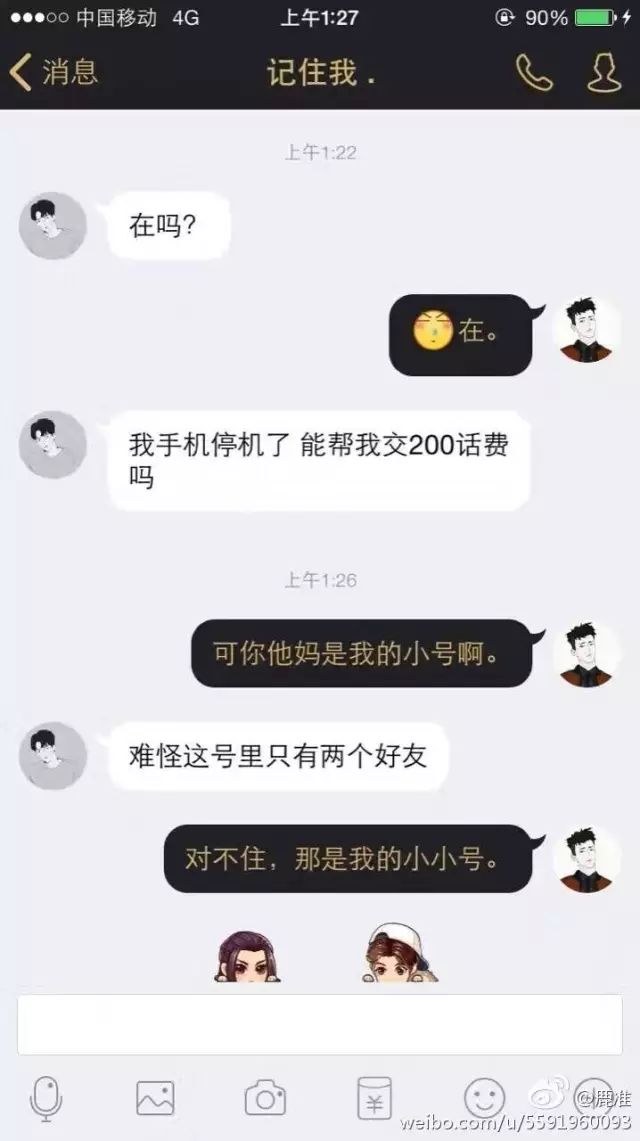Send a red packet via ¥ icon
Viewport: 640px width, 1141px height.
[374, 1098]
